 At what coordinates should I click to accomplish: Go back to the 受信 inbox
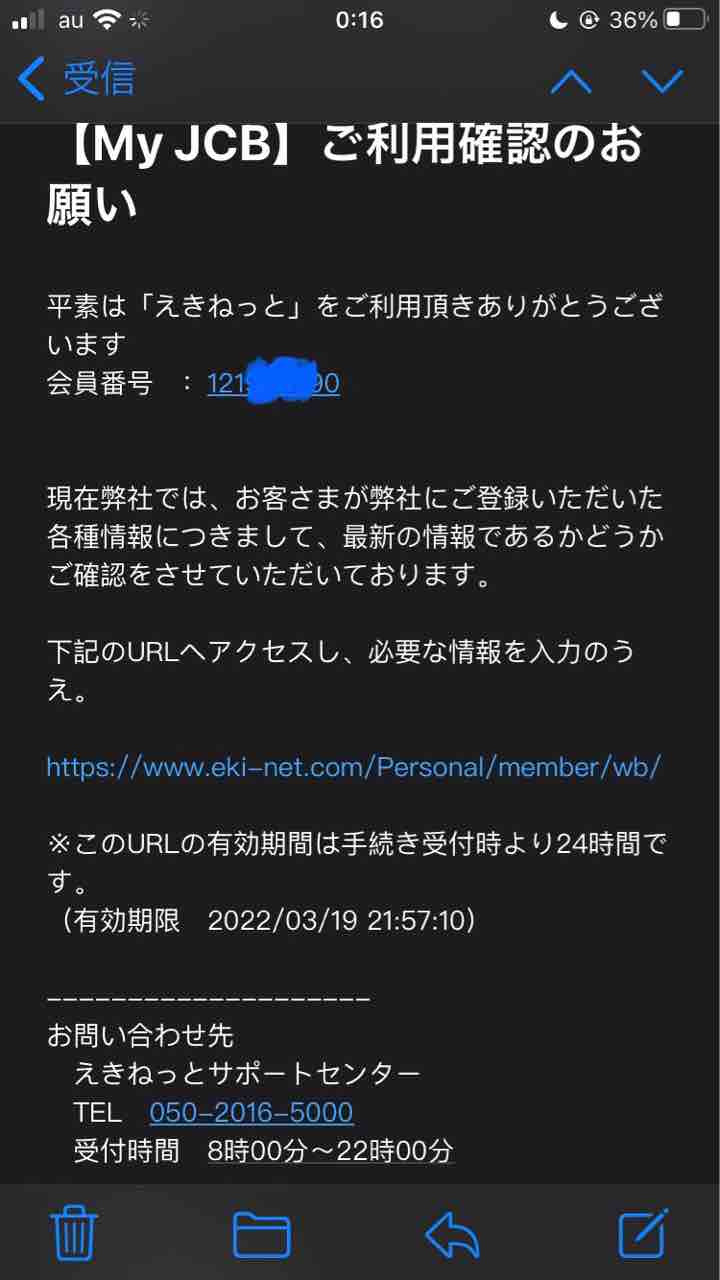pyautogui.click(x=75, y=79)
